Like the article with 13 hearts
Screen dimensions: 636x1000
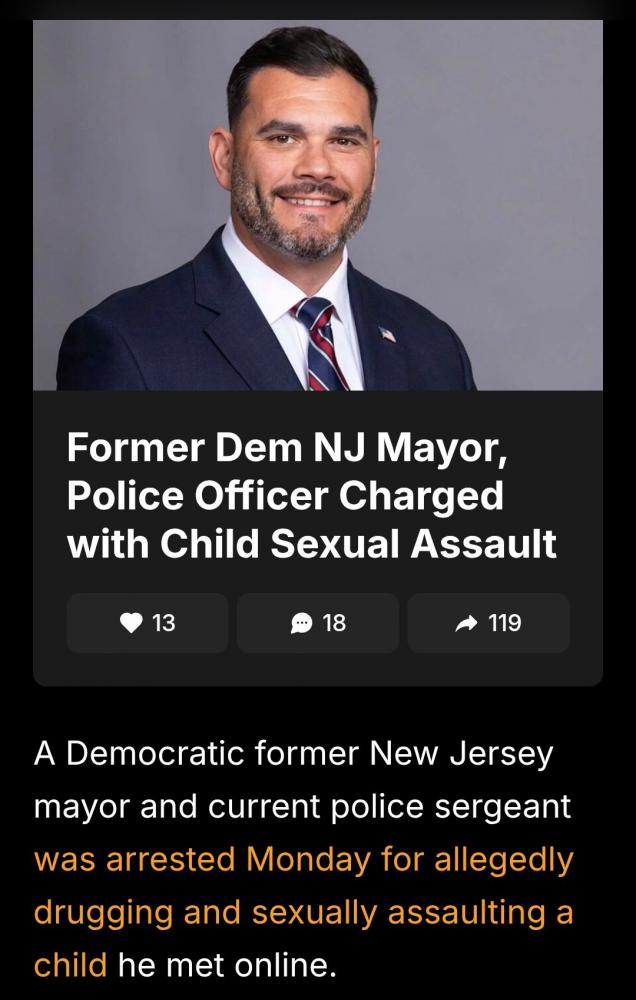(147, 623)
